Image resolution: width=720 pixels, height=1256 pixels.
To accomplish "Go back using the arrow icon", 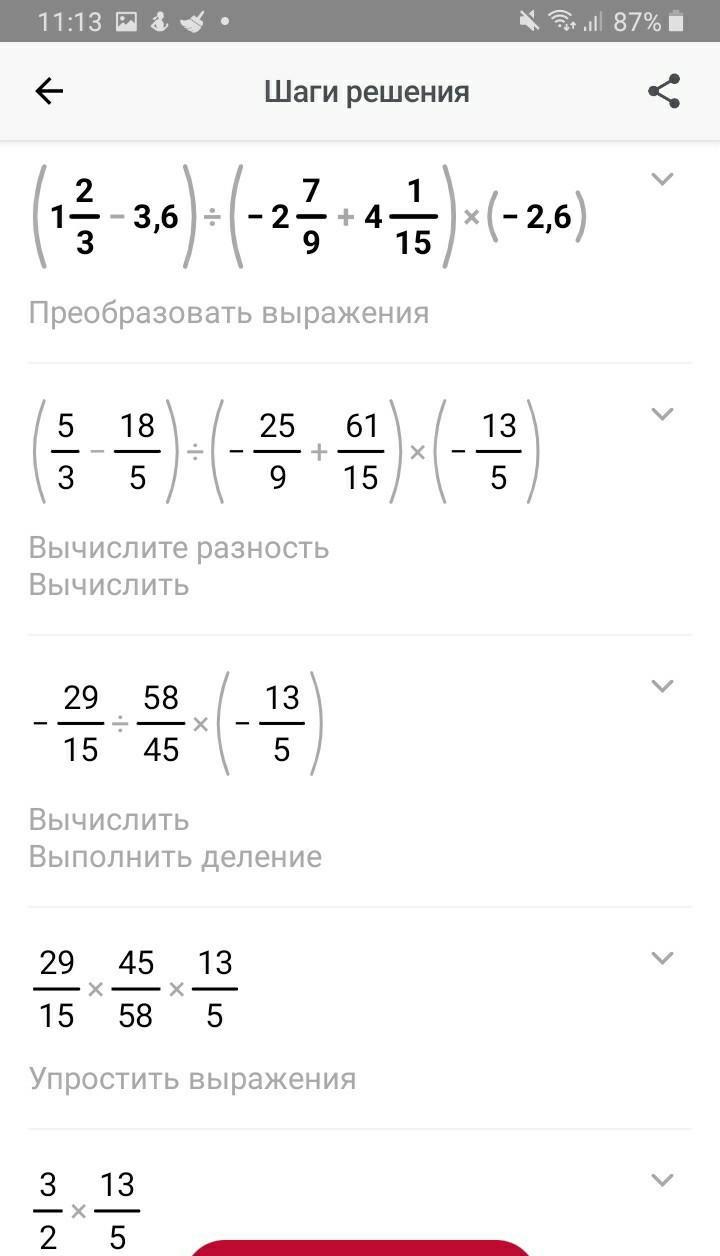I will click(x=49, y=92).
